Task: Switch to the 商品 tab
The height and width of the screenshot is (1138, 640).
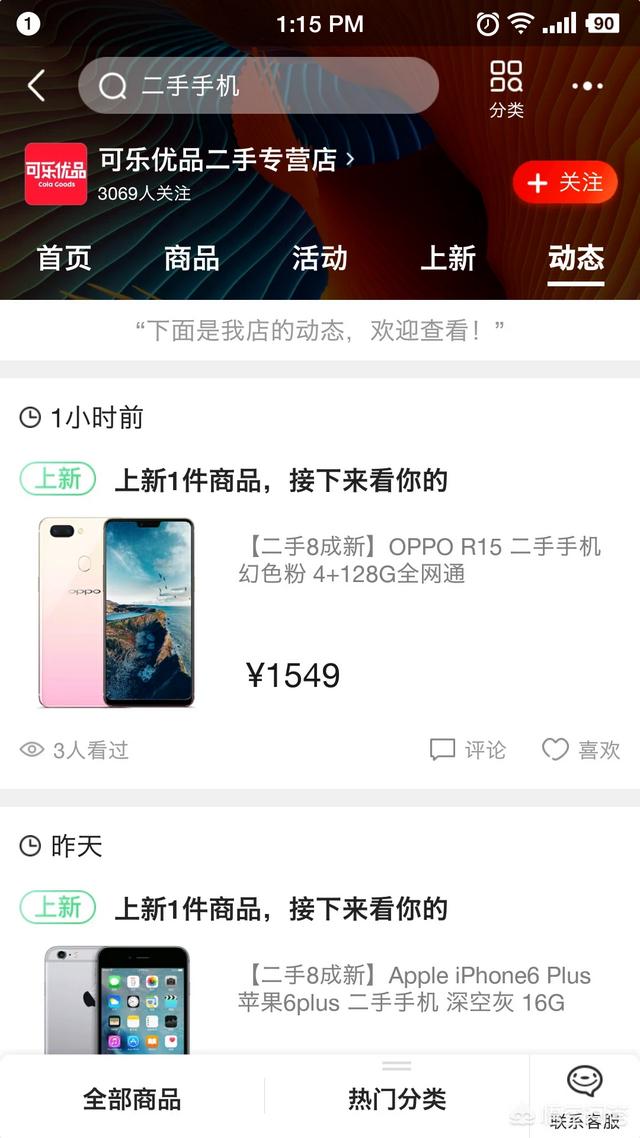Action: (191, 258)
